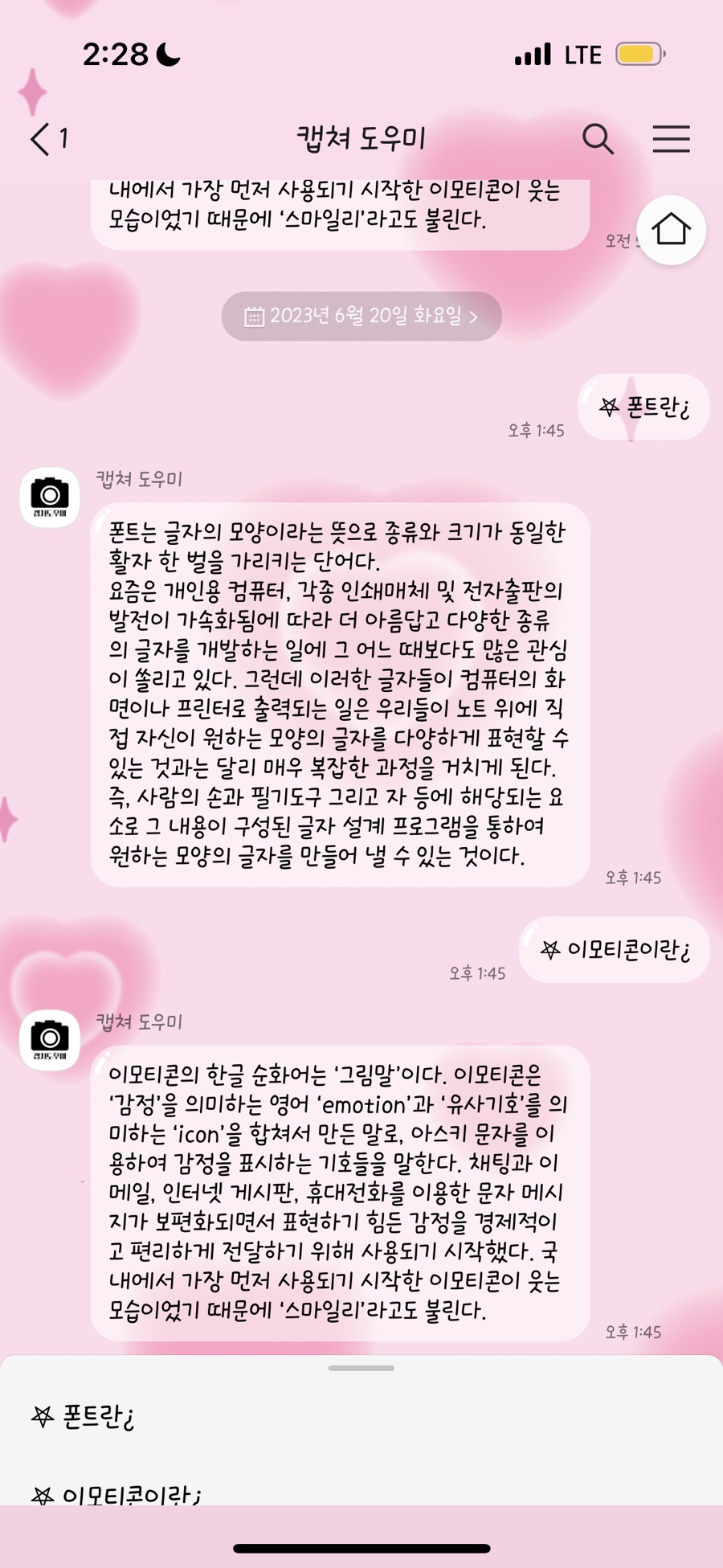
Task: Choose the 이모티콘이란¿ keyword in the bottom sheet
Action: click(116, 1495)
